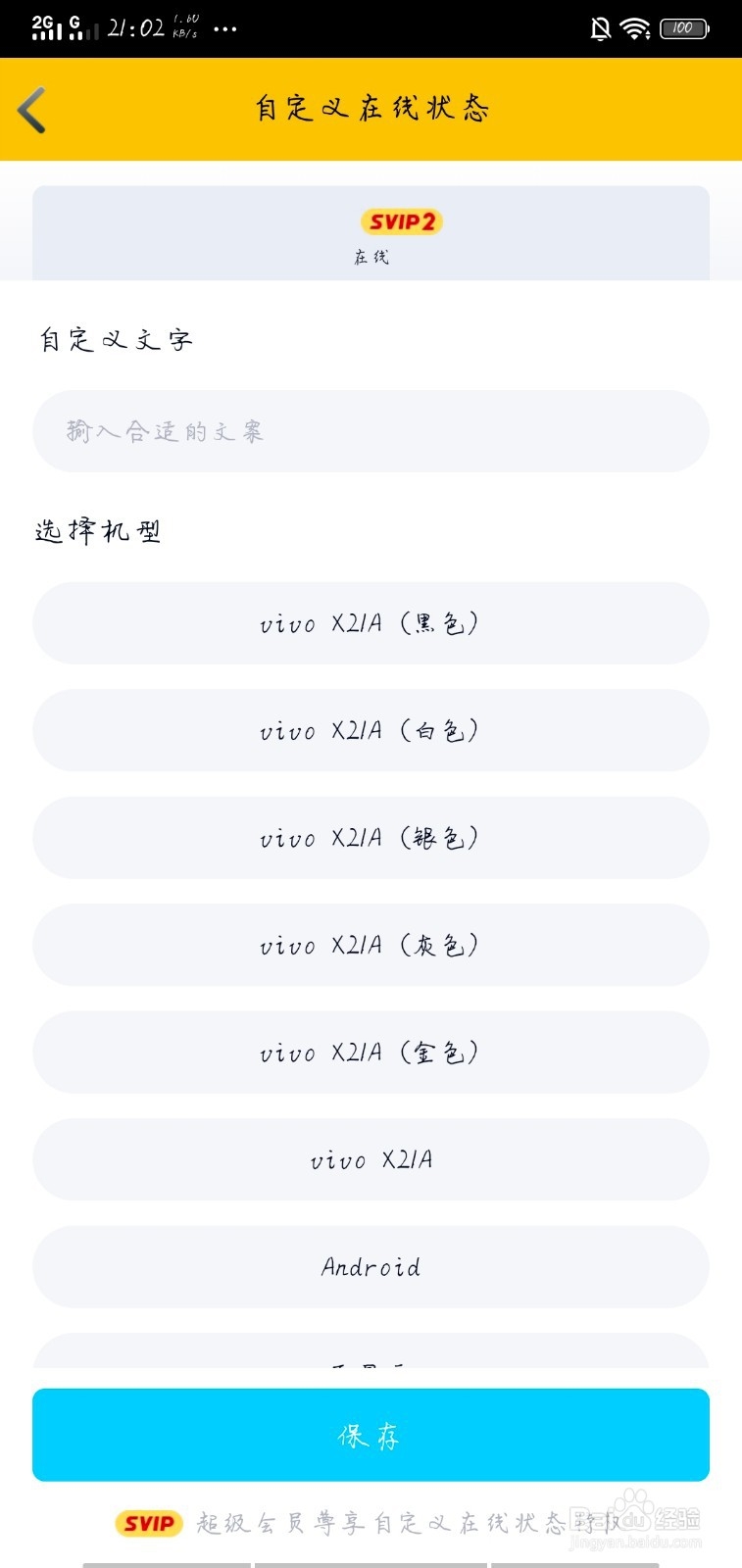Choose vivo X21A (金色) model
The image size is (742, 1568).
371,1053
